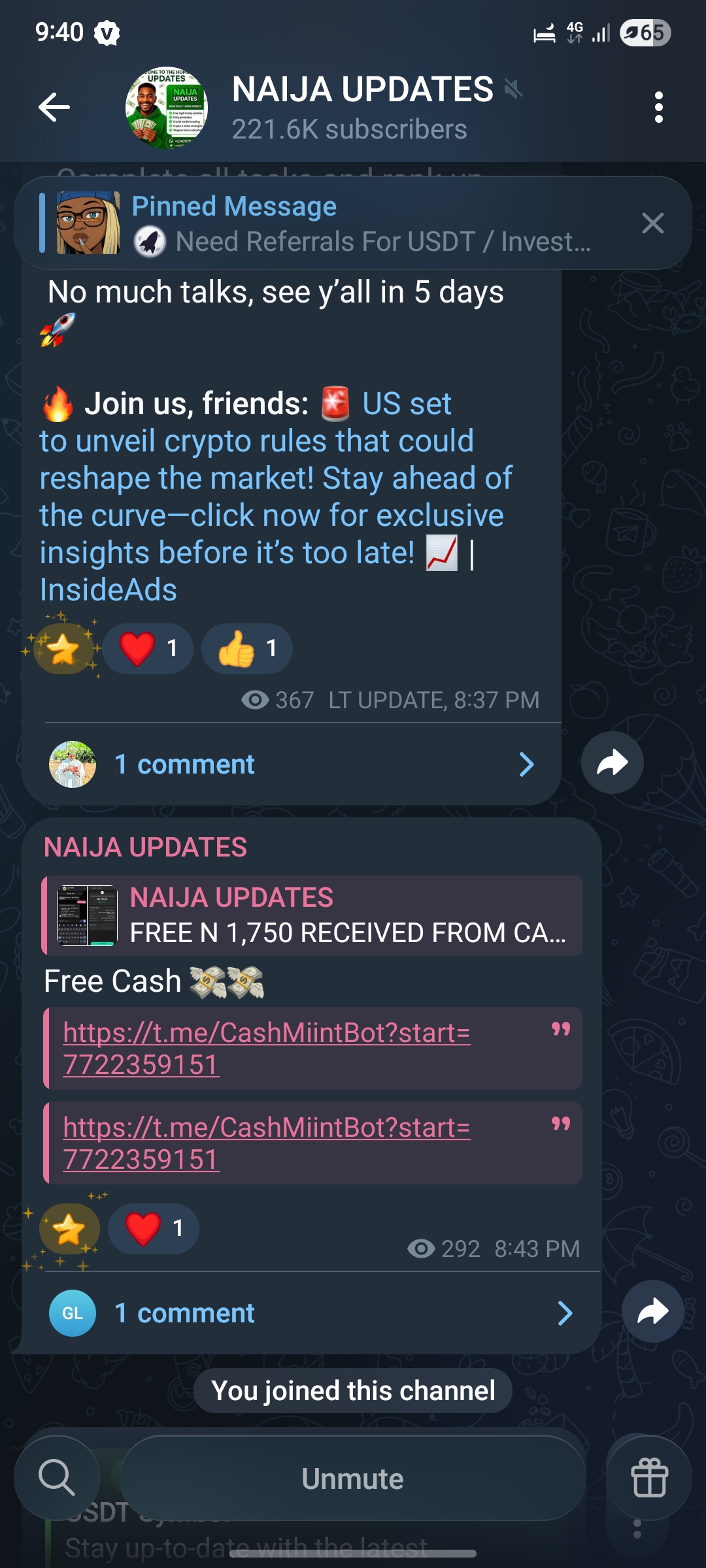Add paid star reaction on Free Cash post

point(69,1230)
